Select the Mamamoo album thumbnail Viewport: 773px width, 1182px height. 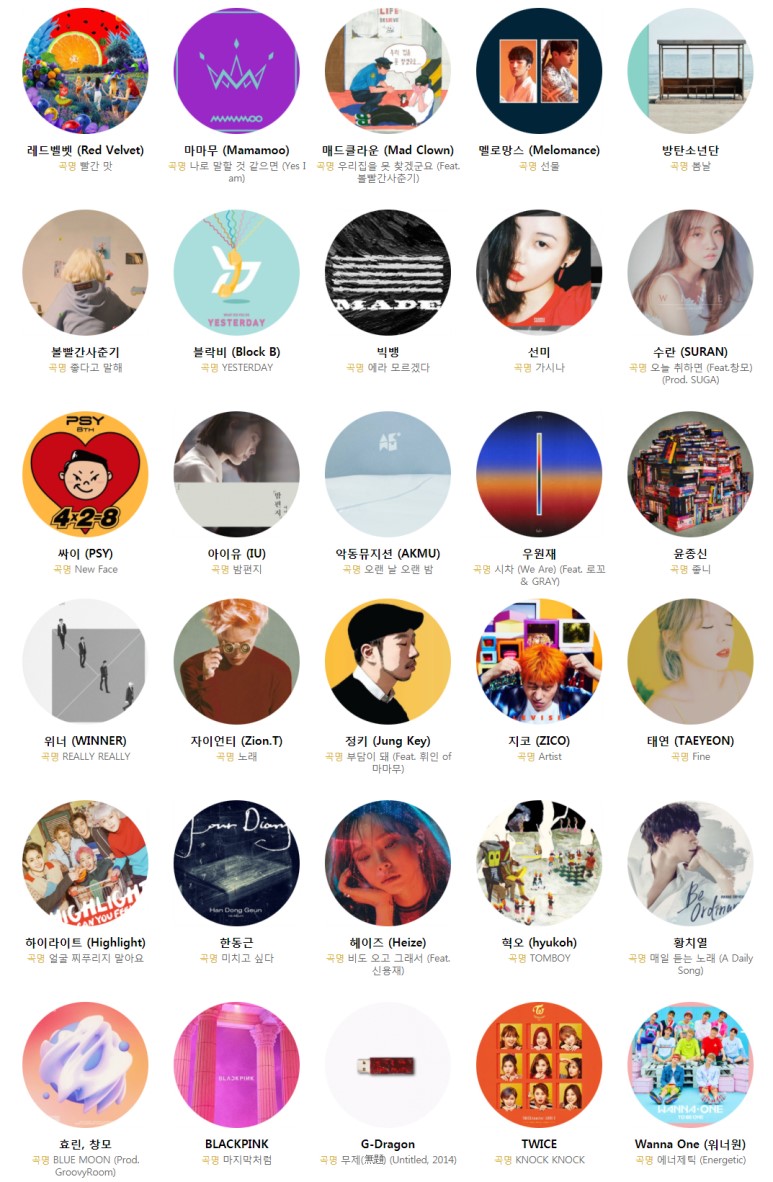[x=236, y=71]
